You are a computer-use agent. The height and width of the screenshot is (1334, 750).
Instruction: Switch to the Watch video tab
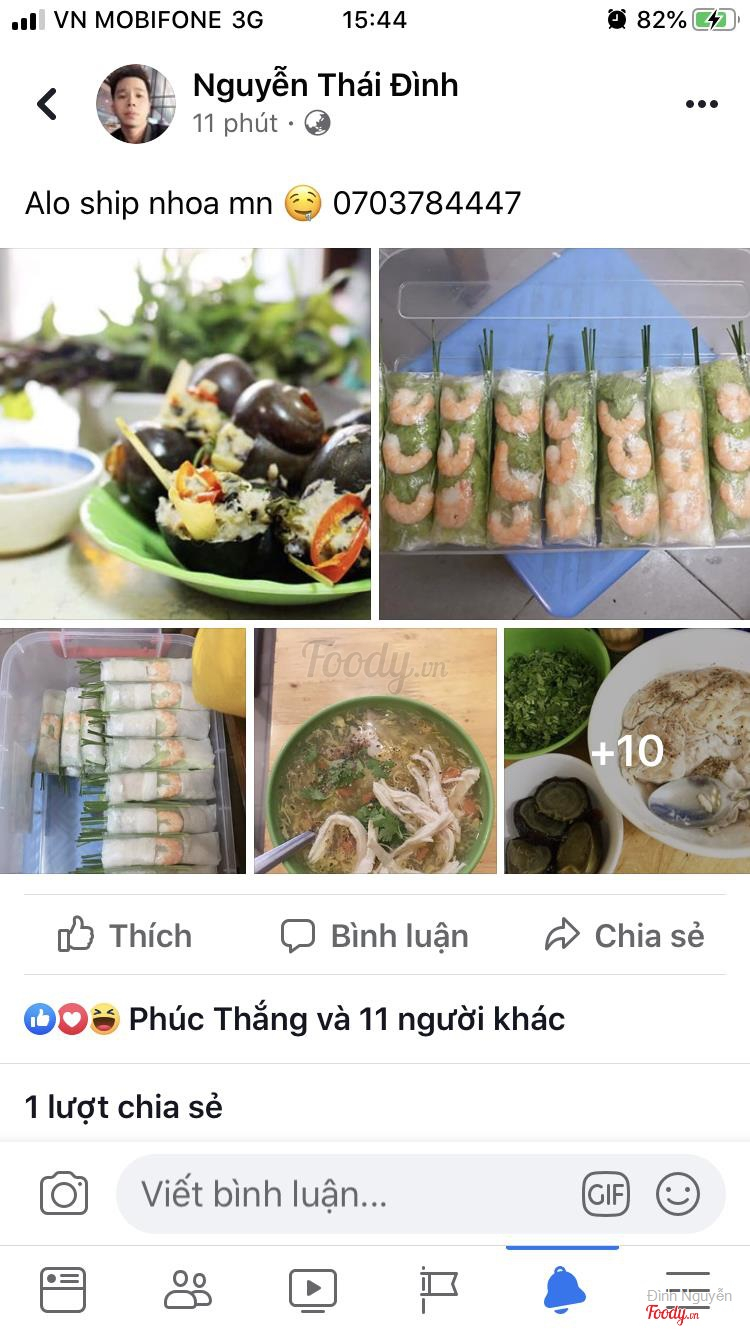[x=313, y=1290]
